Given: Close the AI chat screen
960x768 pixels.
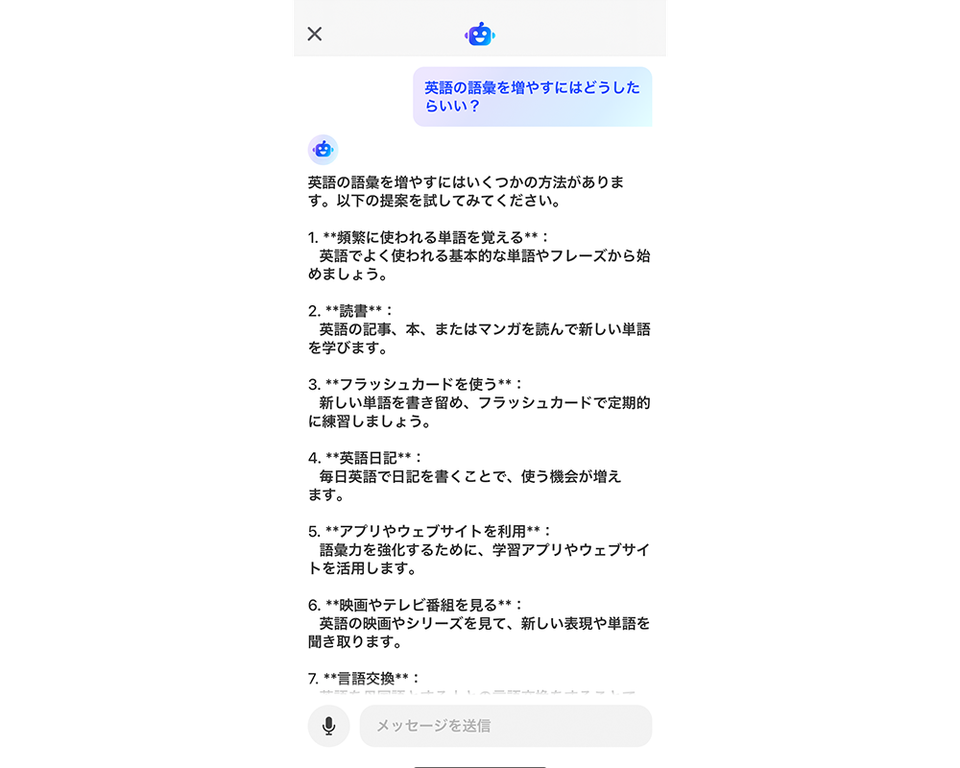Looking at the screenshot, I should coord(315,34).
